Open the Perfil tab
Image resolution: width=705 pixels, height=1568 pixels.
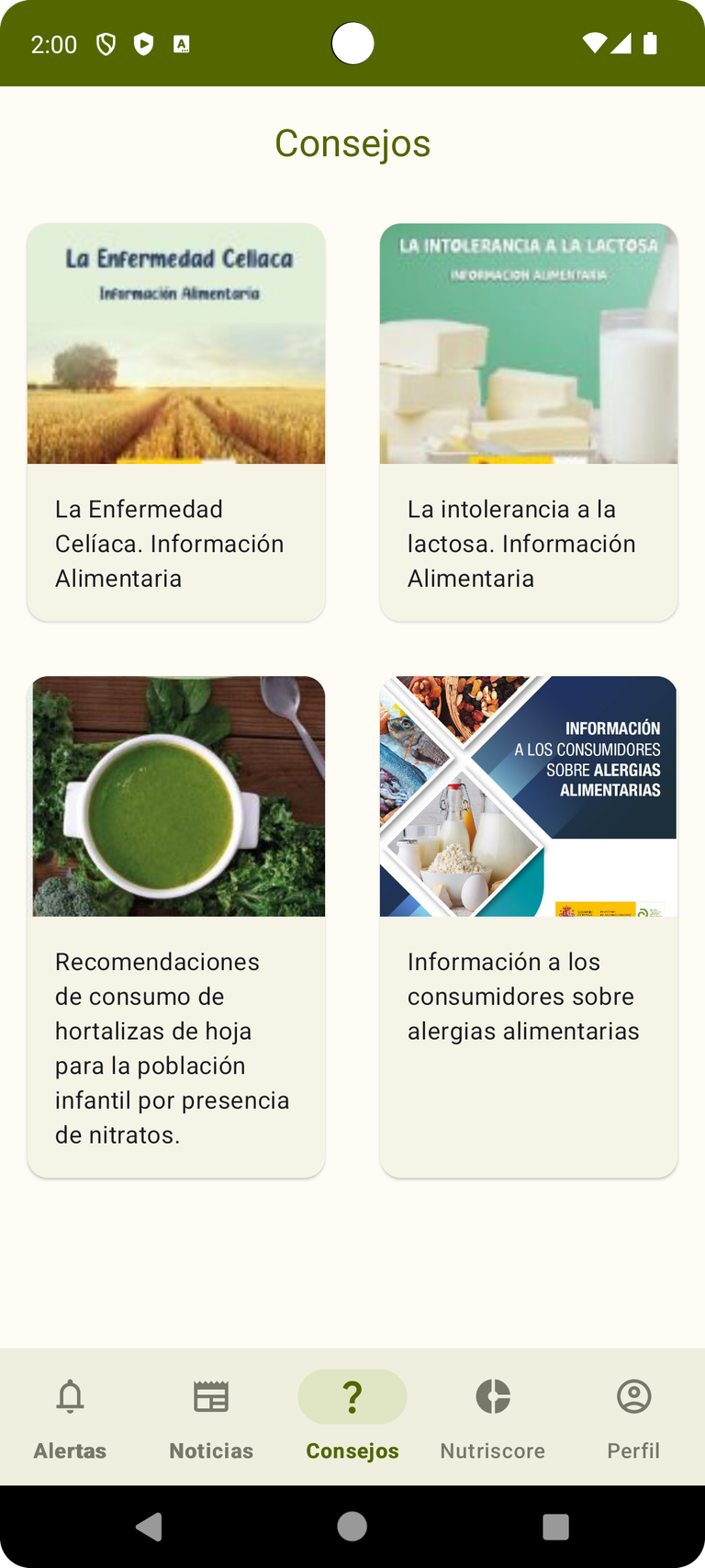point(633,1417)
